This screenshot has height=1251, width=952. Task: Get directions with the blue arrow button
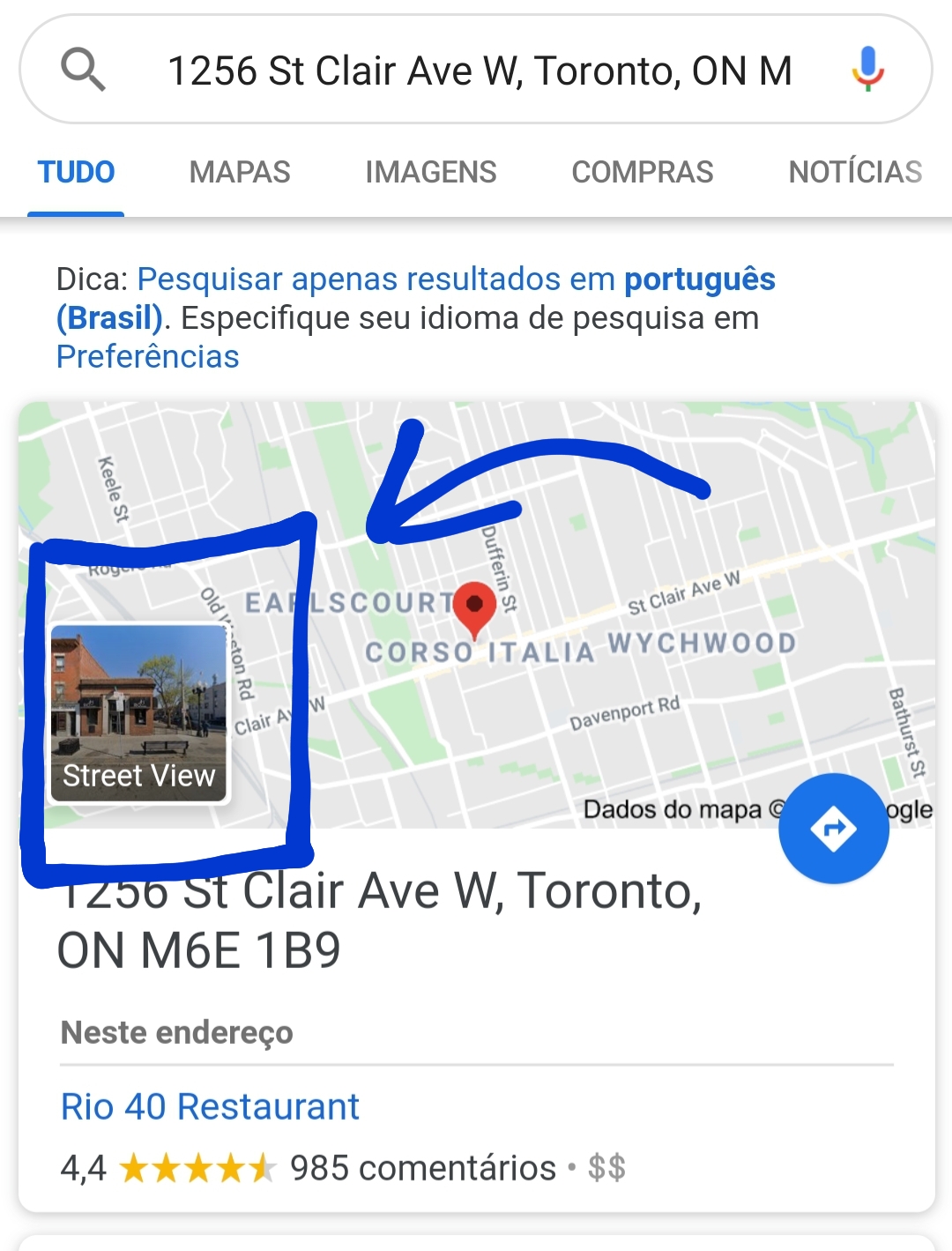tap(833, 829)
